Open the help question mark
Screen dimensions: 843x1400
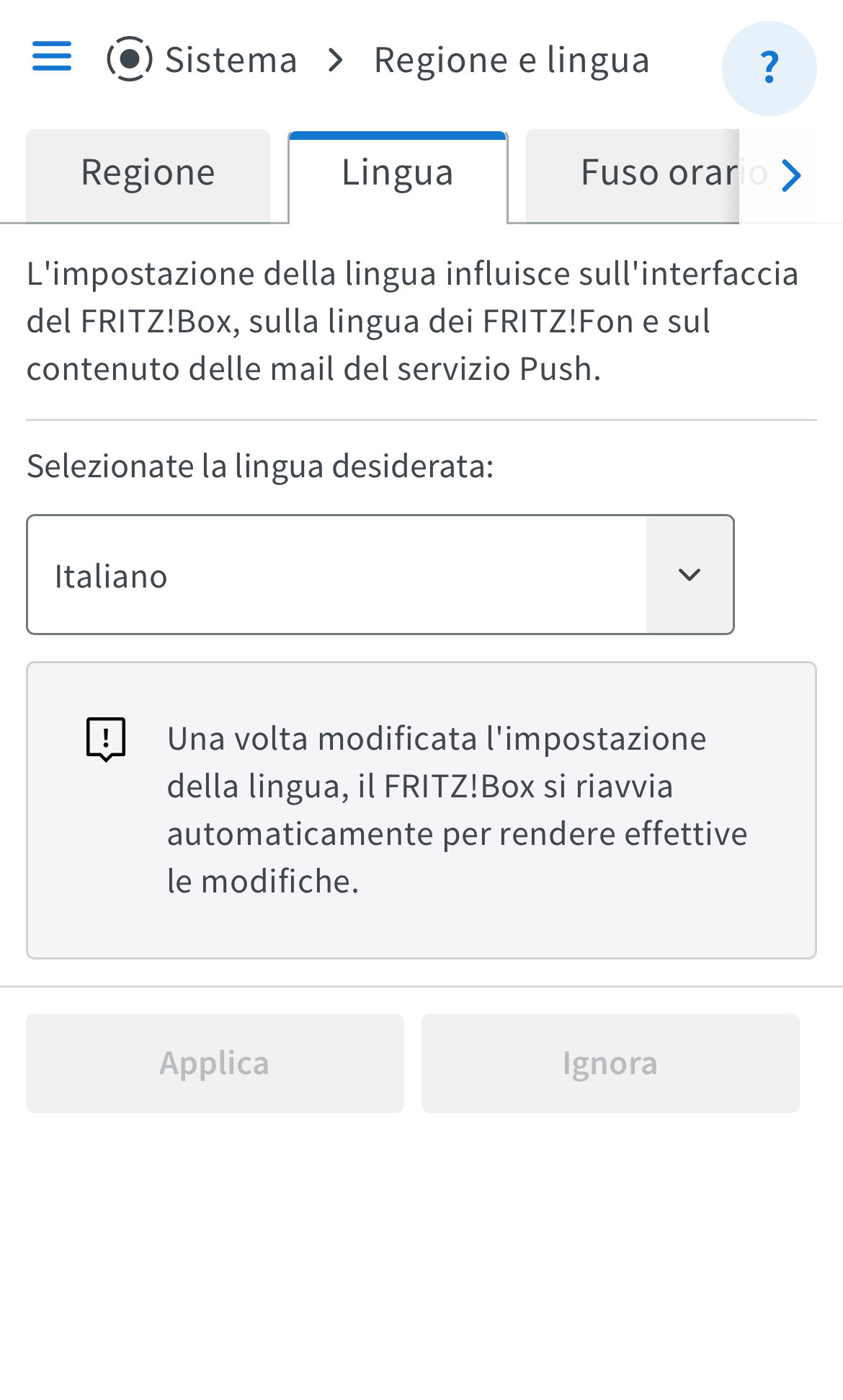pos(769,68)
